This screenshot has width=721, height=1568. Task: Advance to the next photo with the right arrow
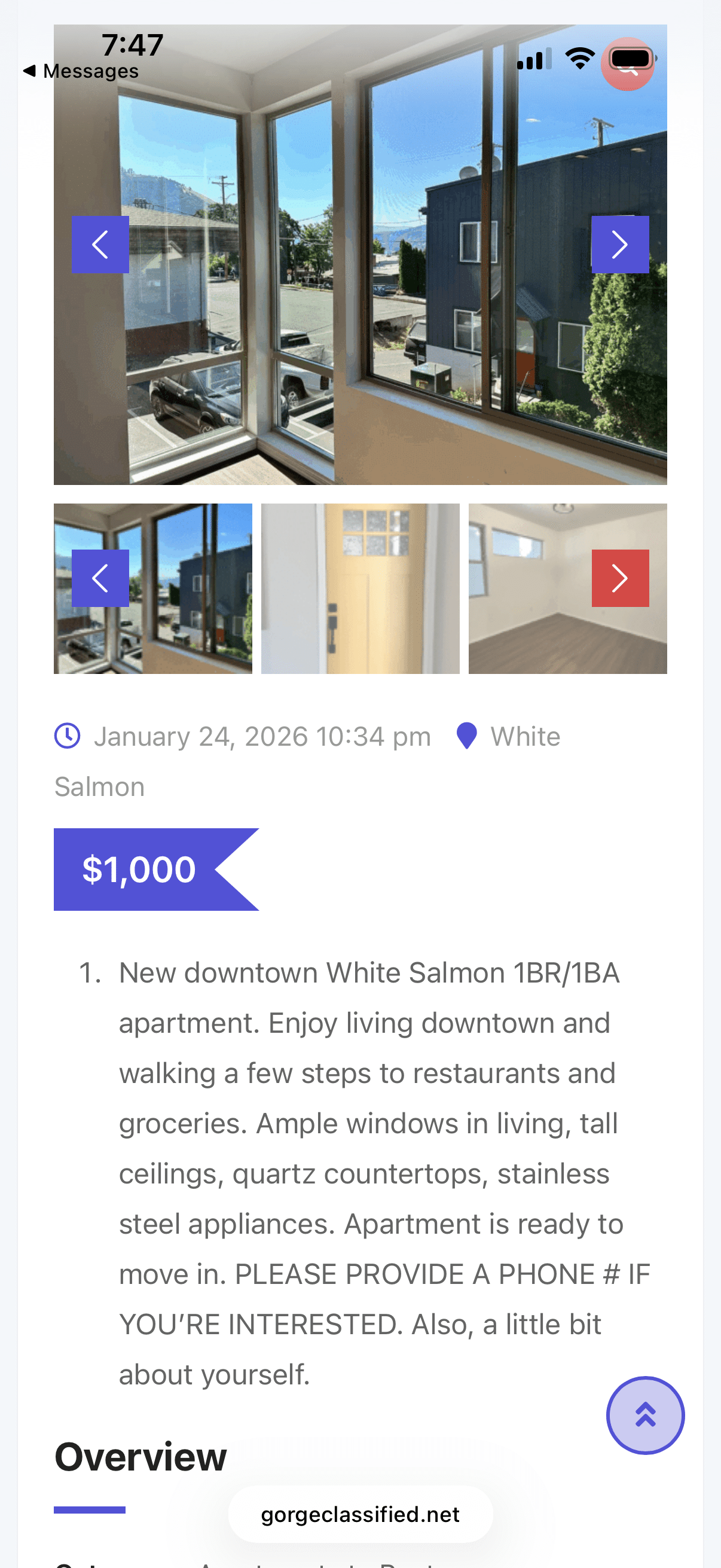tap(620, 244)
